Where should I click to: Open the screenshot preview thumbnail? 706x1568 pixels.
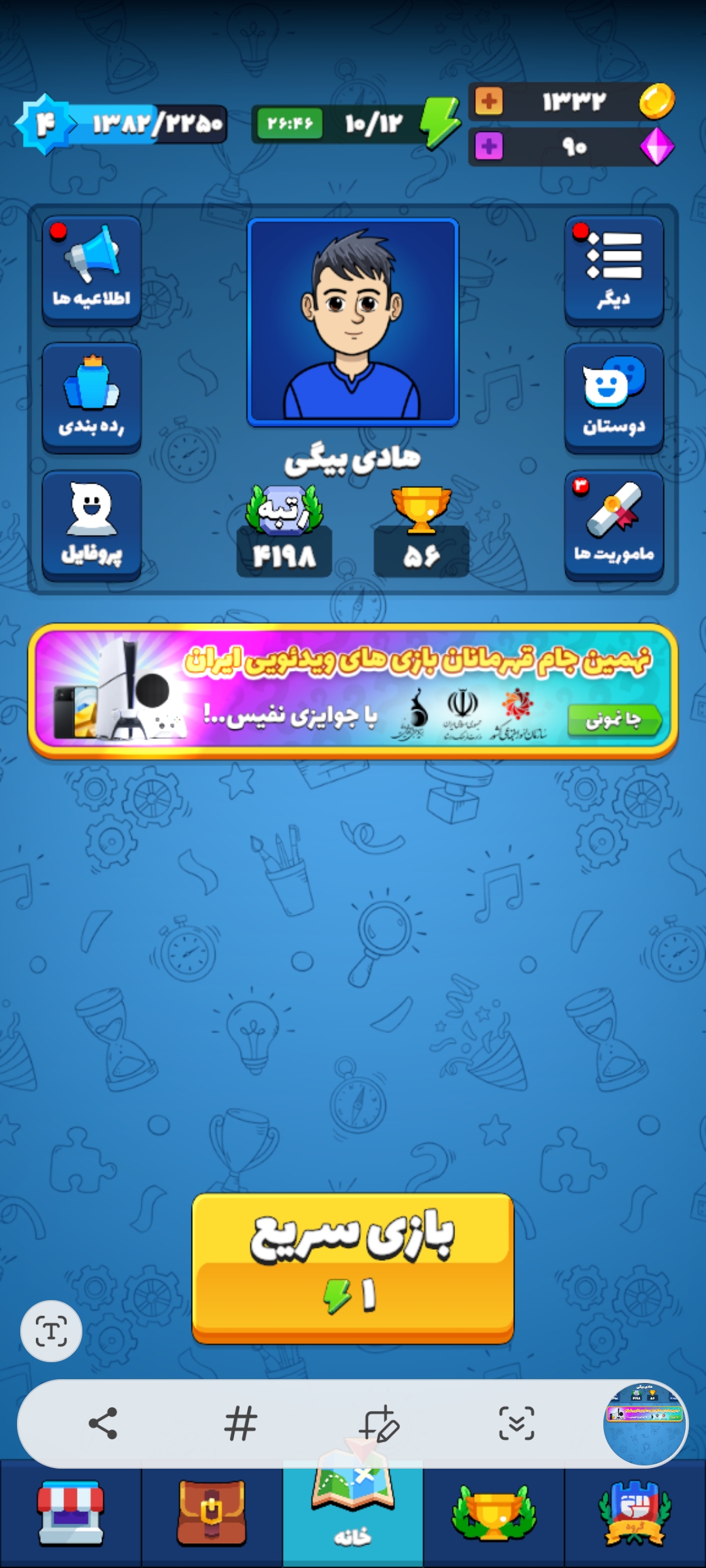coord(645,1423)
